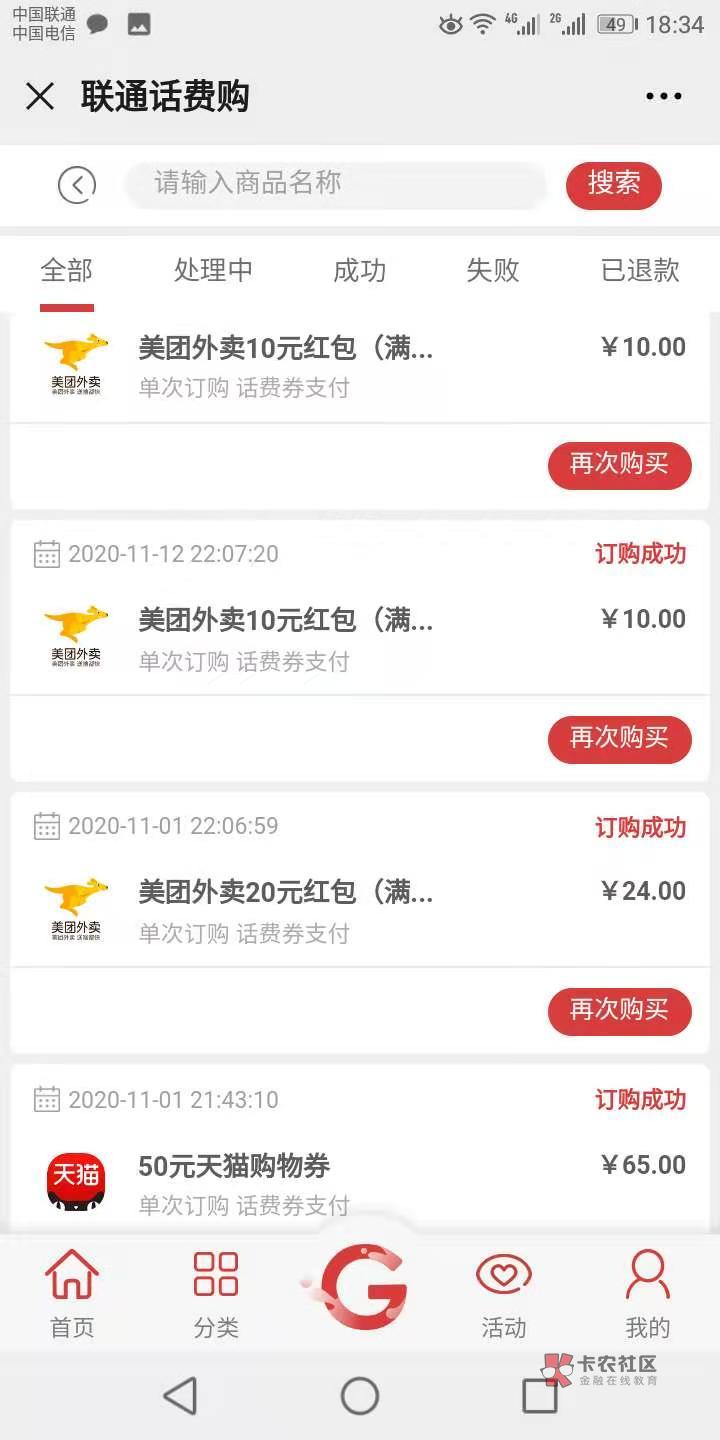Viewport: 720px width, 1440px height.
Task: Tap the system back triangle
Action: point(180,1396)
